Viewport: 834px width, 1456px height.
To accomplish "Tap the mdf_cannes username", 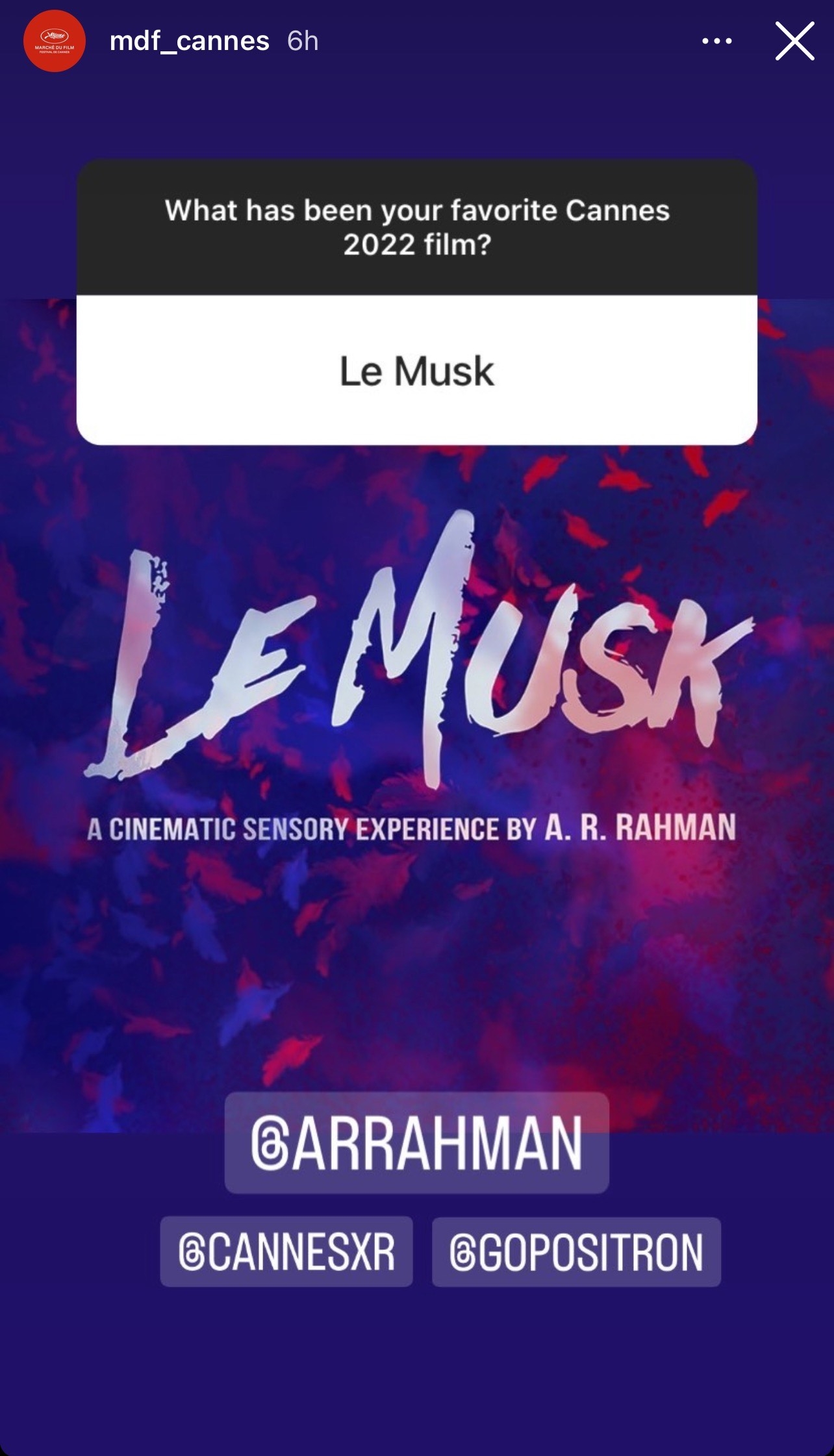I will click(x=189, y=42).
